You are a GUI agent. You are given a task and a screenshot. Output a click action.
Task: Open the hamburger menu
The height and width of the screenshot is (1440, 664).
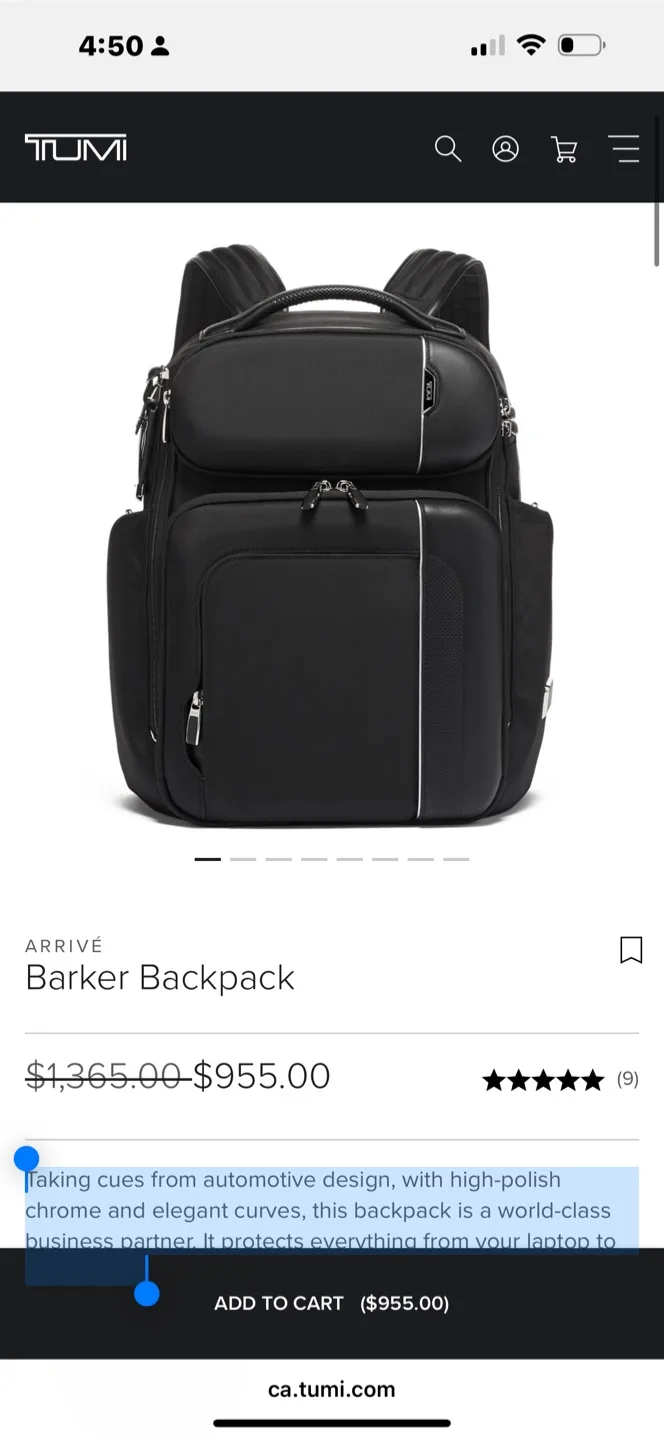click(x=625, y=149)
